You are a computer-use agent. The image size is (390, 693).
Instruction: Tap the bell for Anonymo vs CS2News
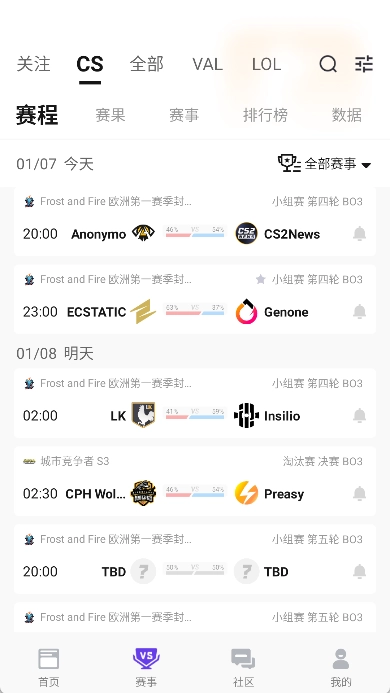(359, 234)
